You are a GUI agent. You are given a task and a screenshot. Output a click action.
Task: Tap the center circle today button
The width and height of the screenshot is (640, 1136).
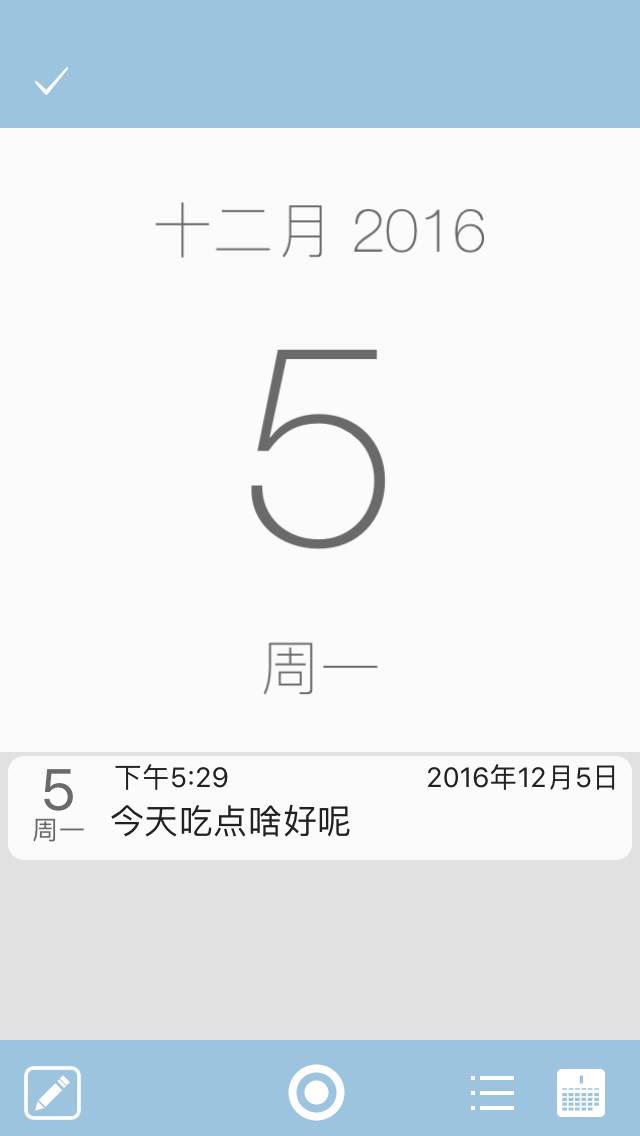317,1092
